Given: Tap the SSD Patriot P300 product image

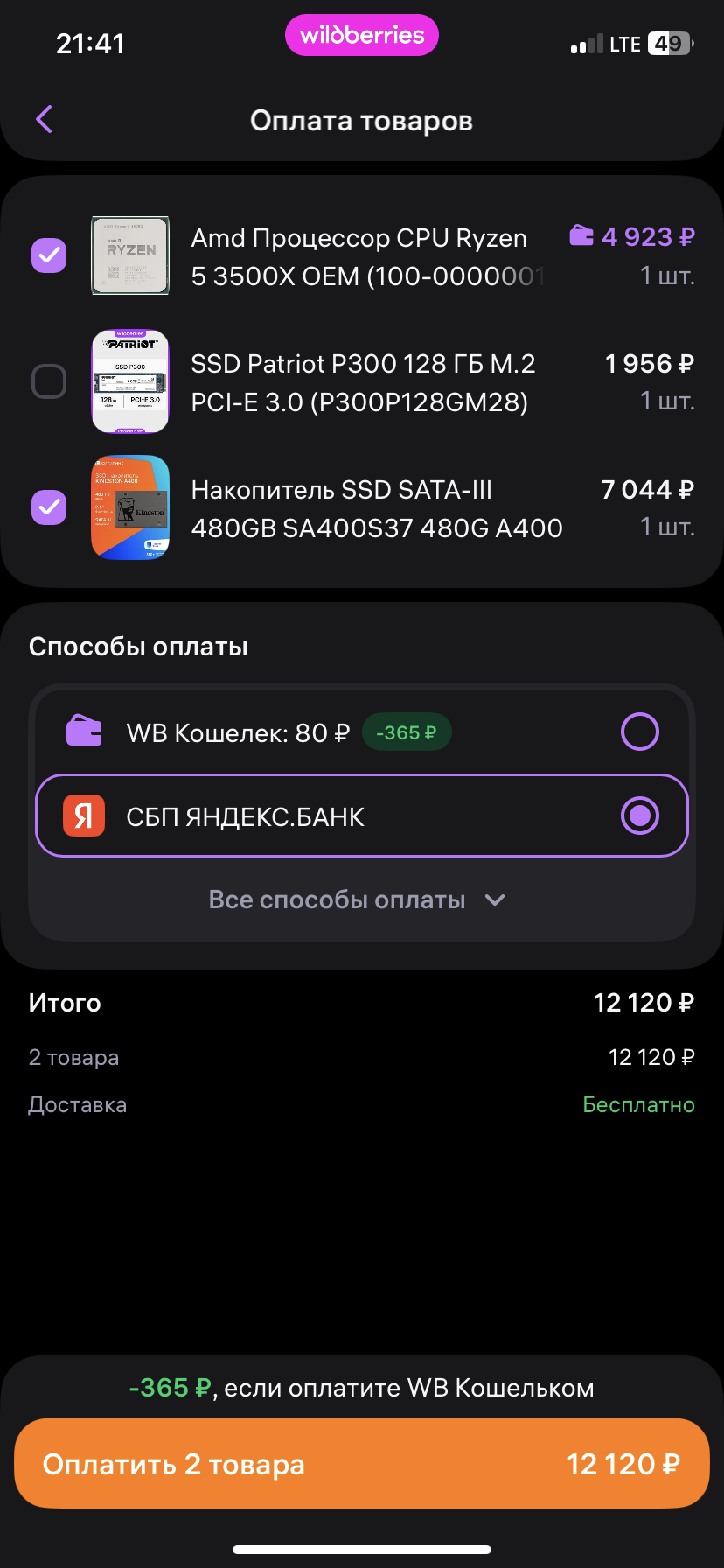Looking at the screenshot, I should (129, 381).
